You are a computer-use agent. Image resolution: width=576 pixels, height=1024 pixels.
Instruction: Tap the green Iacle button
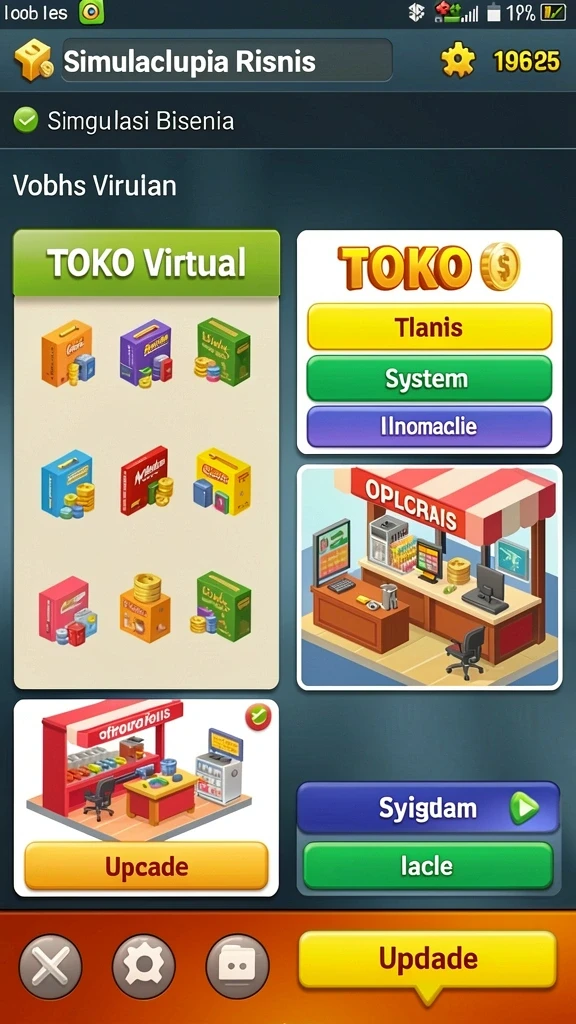[x=428, y=866]
